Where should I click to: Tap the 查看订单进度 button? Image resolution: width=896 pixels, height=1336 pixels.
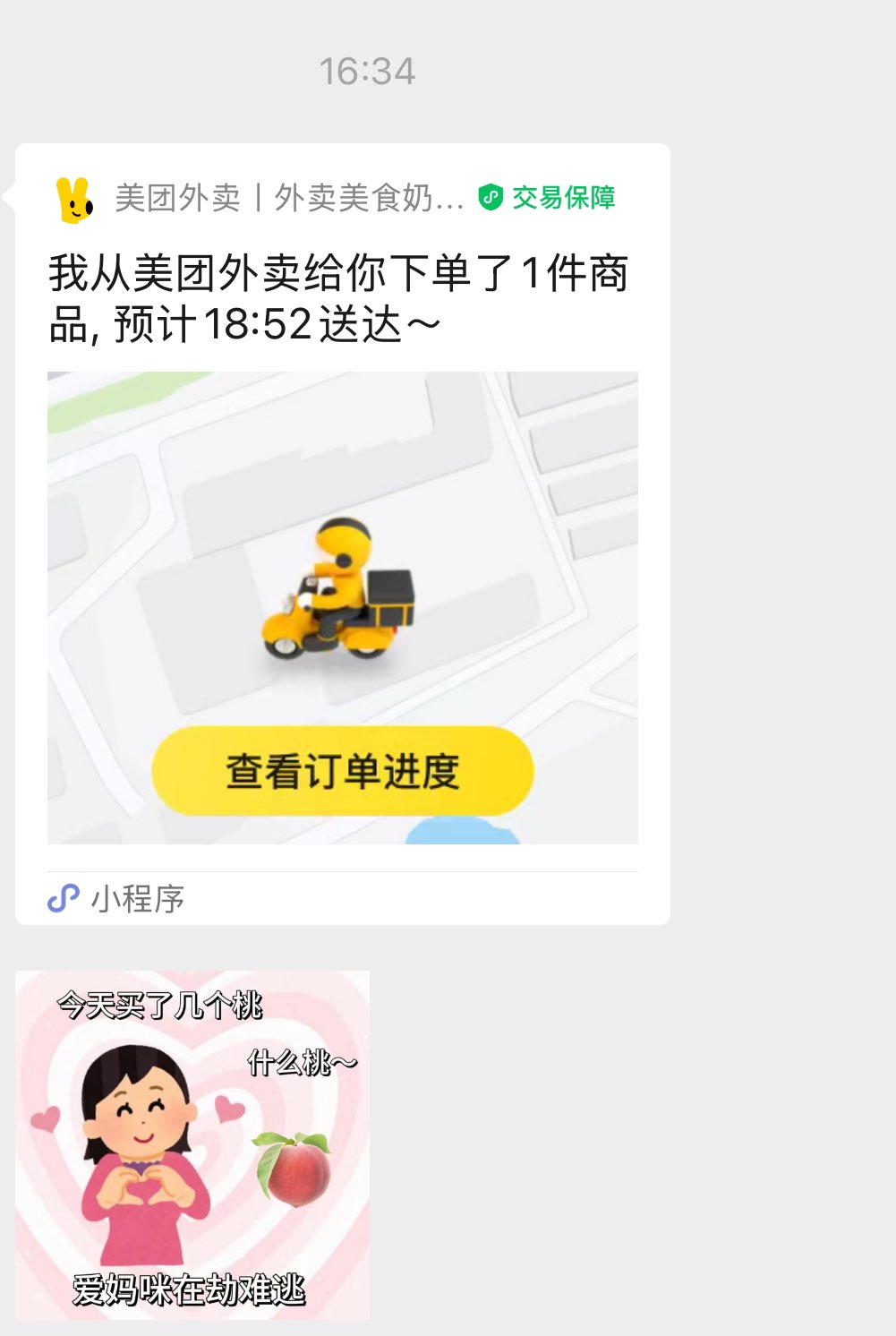pyautogui.click(x=343, y=771)
